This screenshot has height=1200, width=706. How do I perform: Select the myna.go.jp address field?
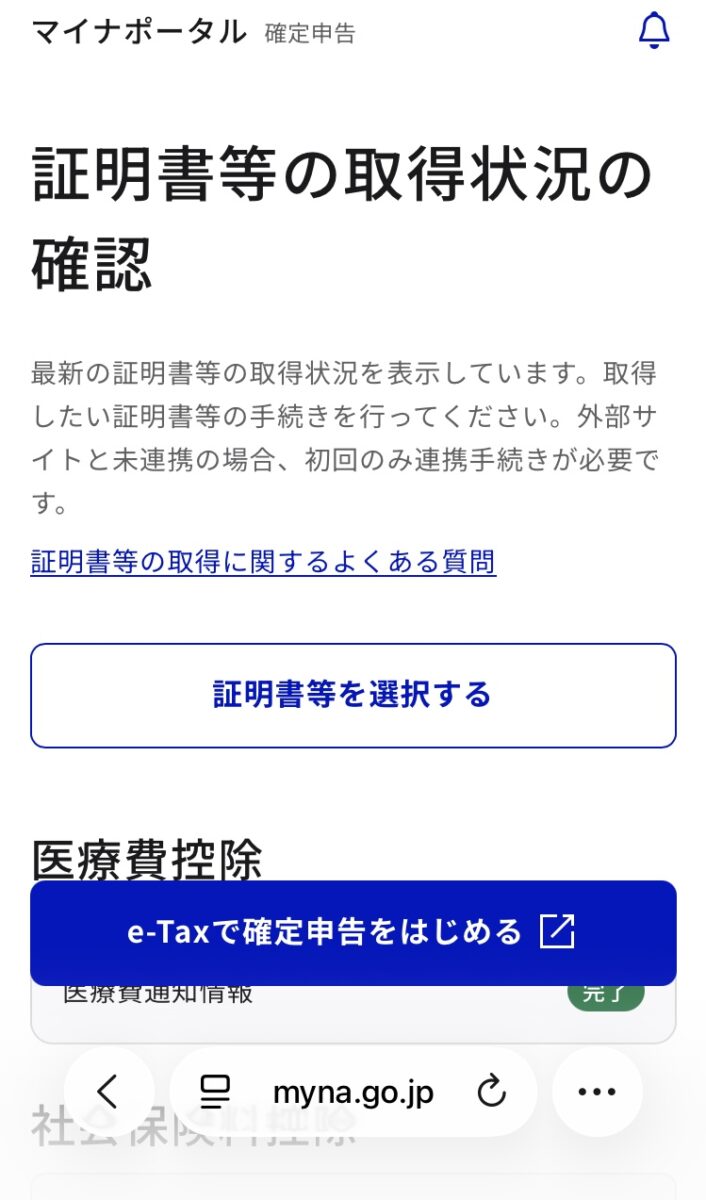[353, 1092]
